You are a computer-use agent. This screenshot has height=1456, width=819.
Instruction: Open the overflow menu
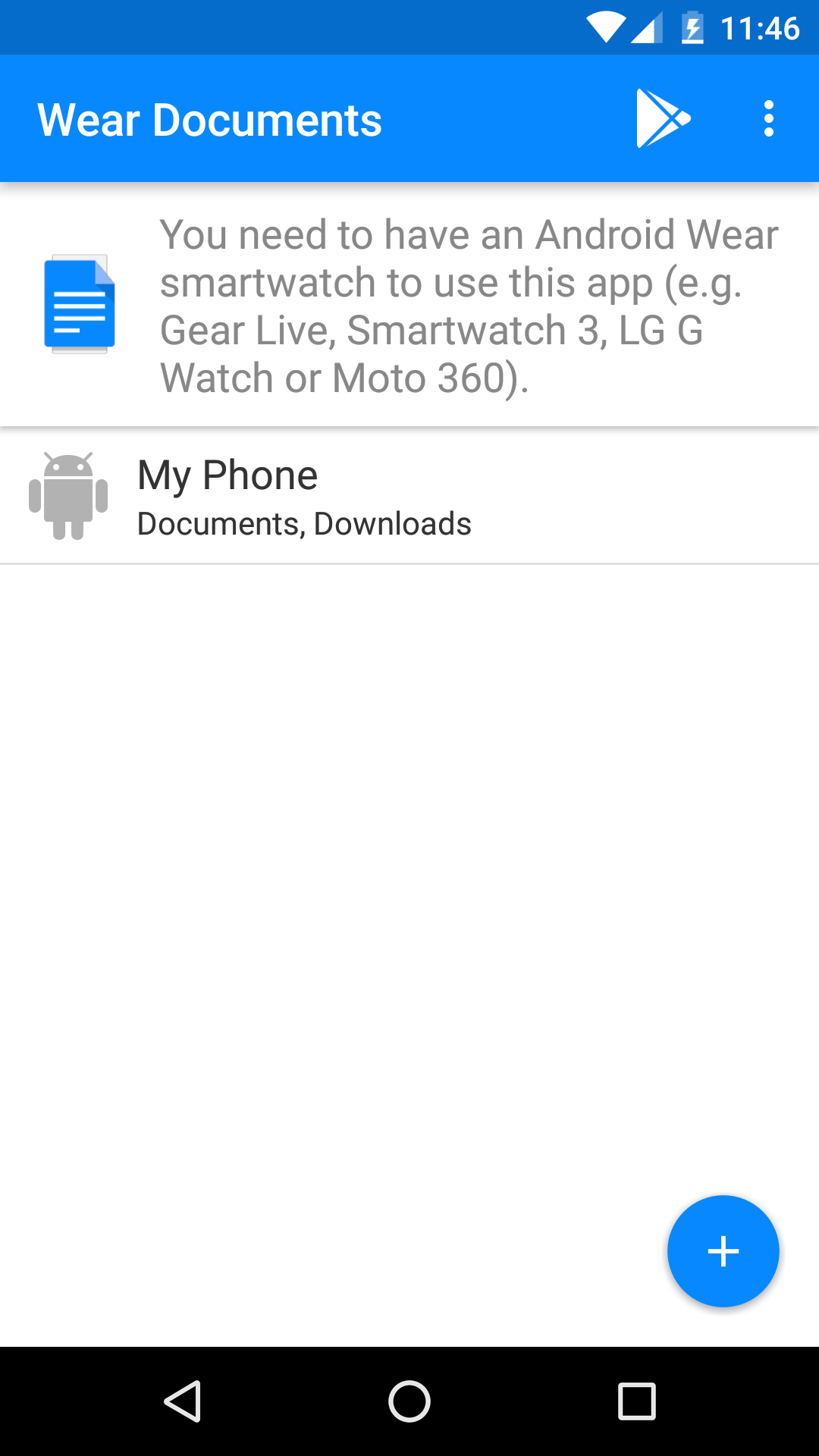[769, 118]
